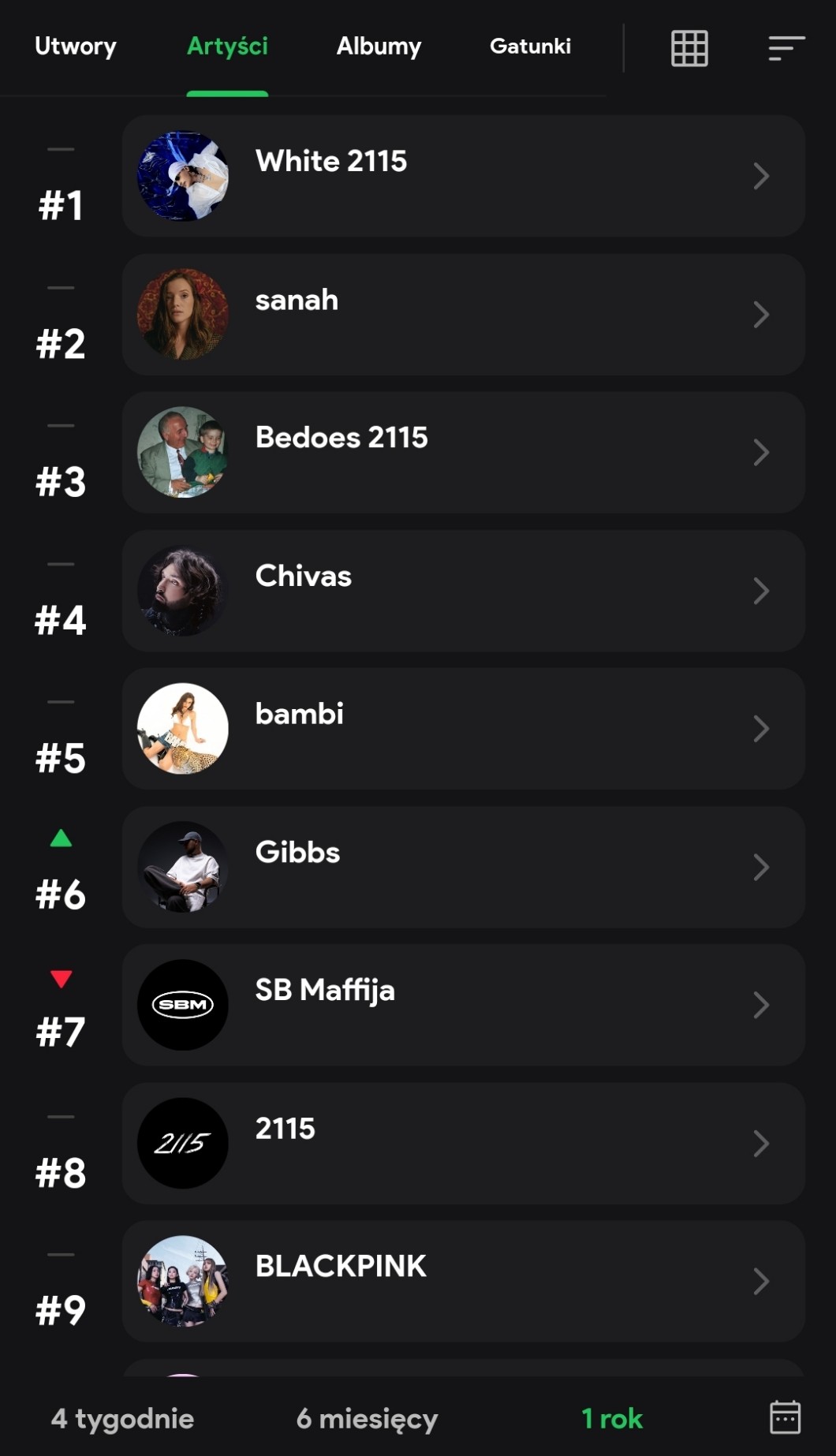Viewport: 836px width, 1456px height.
Task: Open sanah artist details
Action: [x=463, y=315]
